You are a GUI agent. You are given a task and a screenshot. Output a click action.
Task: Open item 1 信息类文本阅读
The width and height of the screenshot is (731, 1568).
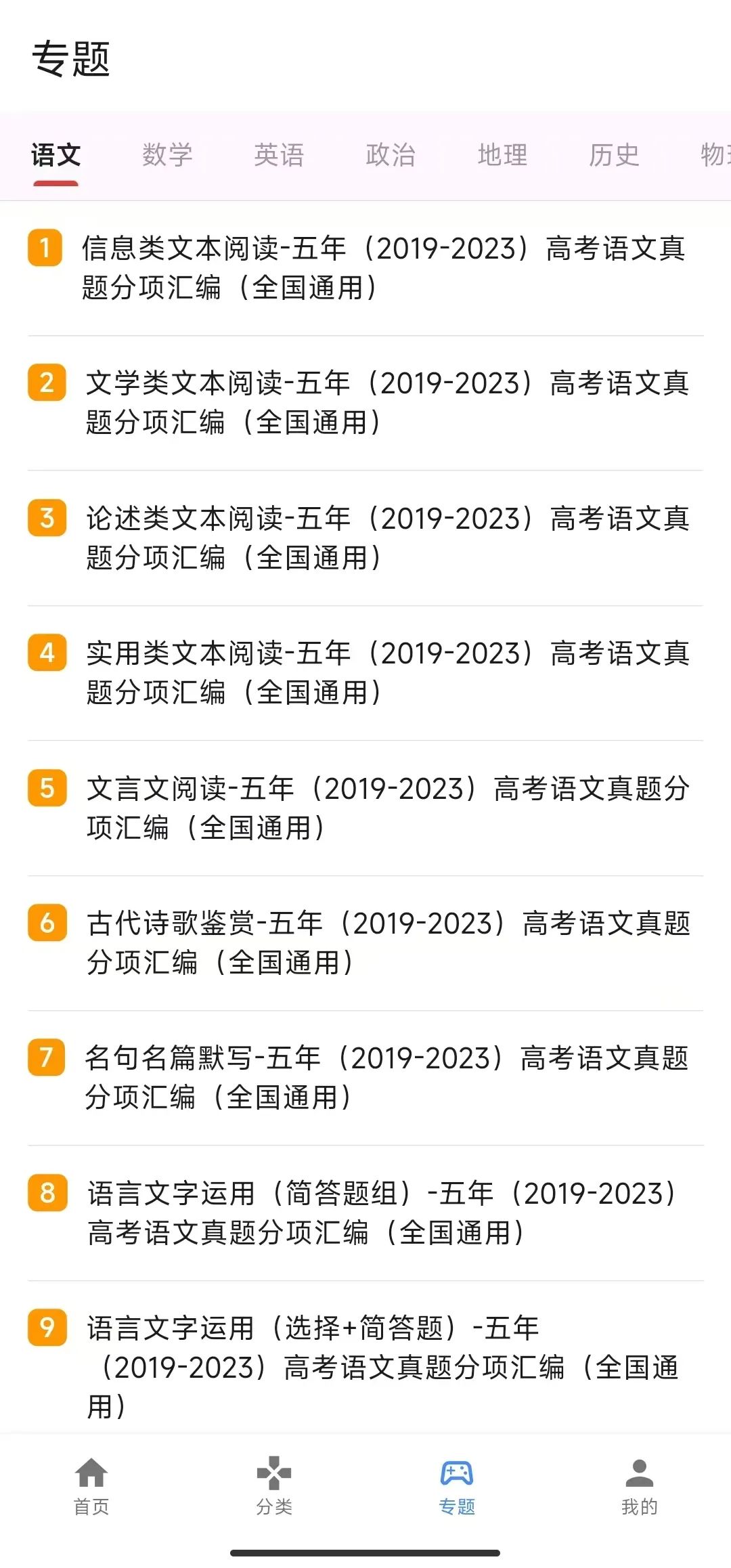coord(365,268)
